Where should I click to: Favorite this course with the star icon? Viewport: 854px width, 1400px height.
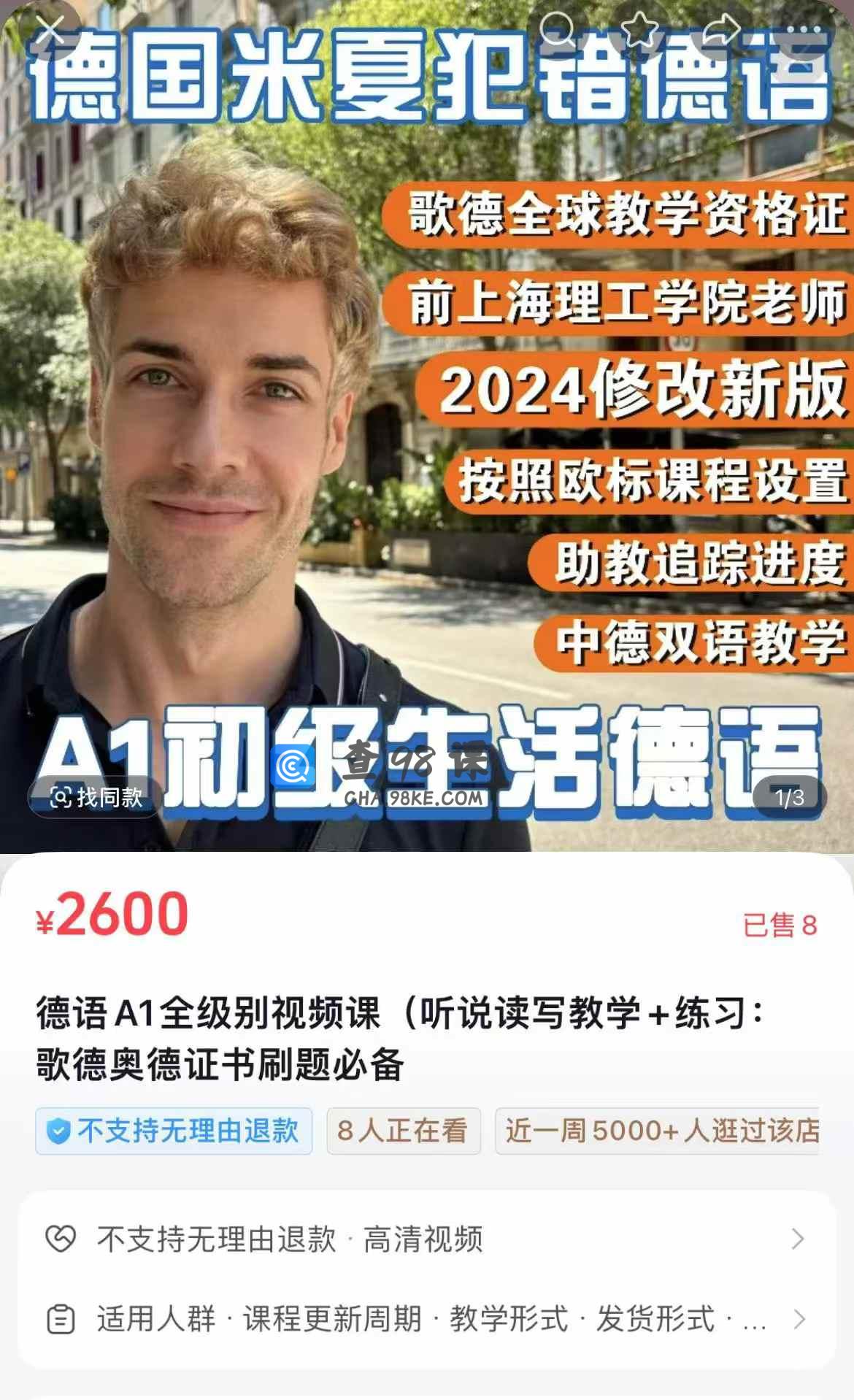[639, 31]
